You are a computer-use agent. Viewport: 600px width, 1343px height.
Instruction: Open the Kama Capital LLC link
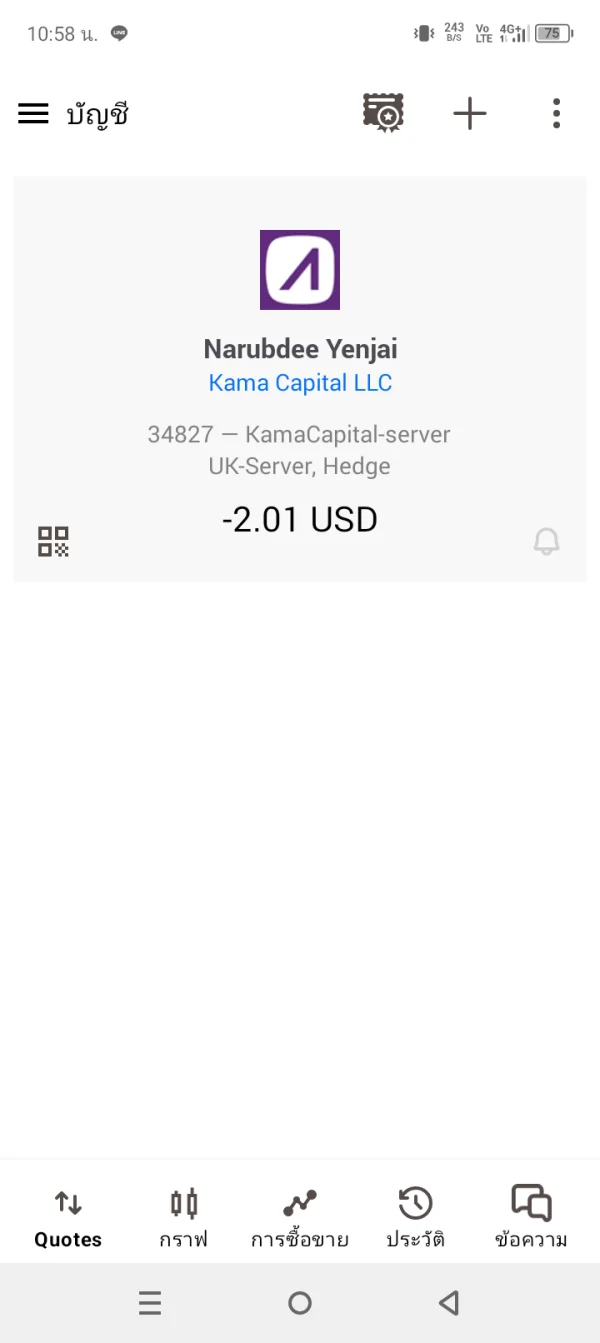300,383
